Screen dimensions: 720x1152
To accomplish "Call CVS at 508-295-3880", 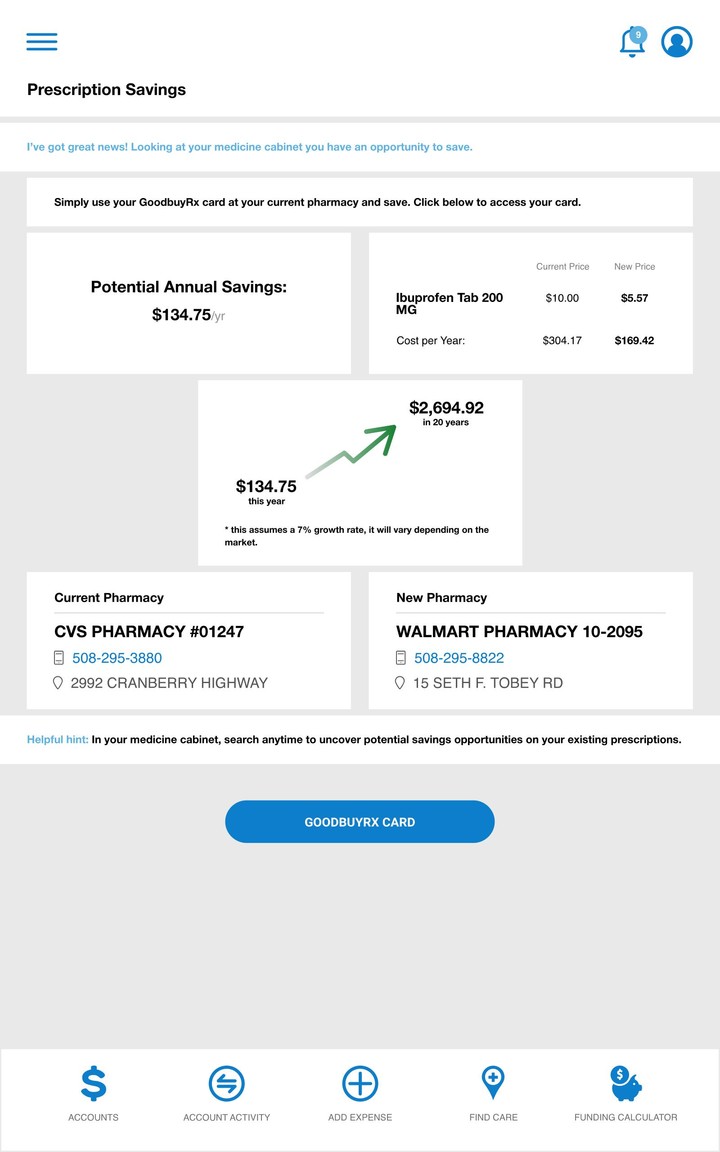I will point(117,658).
